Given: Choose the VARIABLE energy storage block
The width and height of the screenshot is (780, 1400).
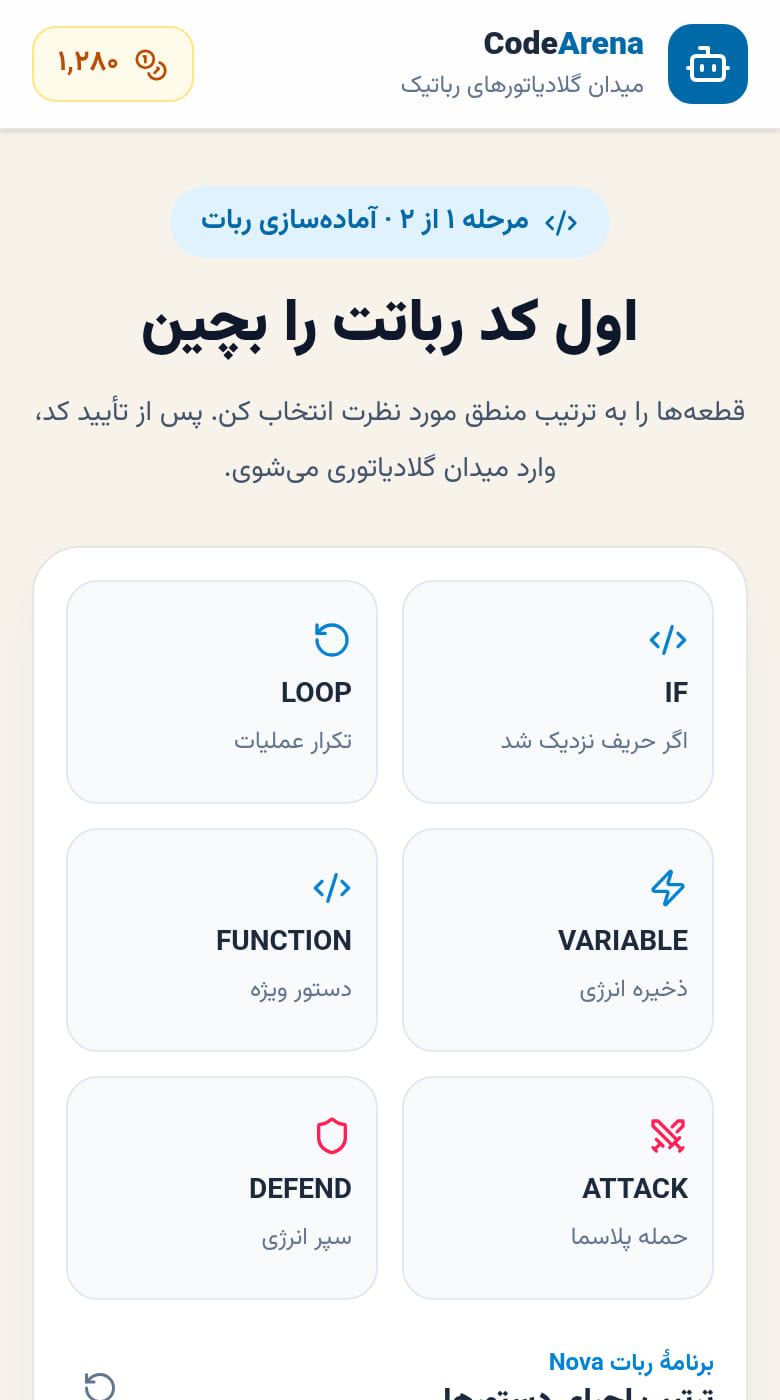Looking at the screenshot, I should 558,940.
